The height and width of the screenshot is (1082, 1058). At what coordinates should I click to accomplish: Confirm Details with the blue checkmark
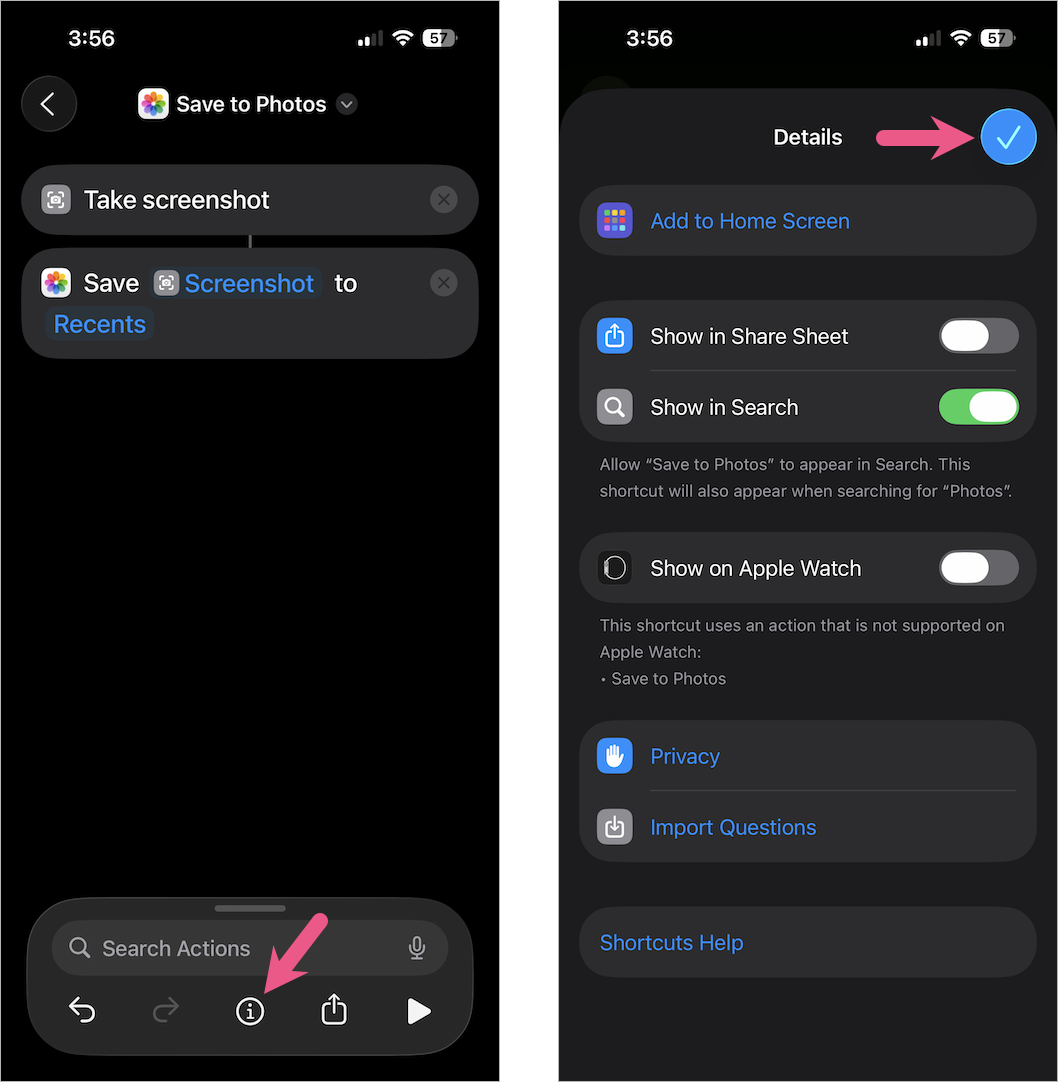click(1008, 137)
